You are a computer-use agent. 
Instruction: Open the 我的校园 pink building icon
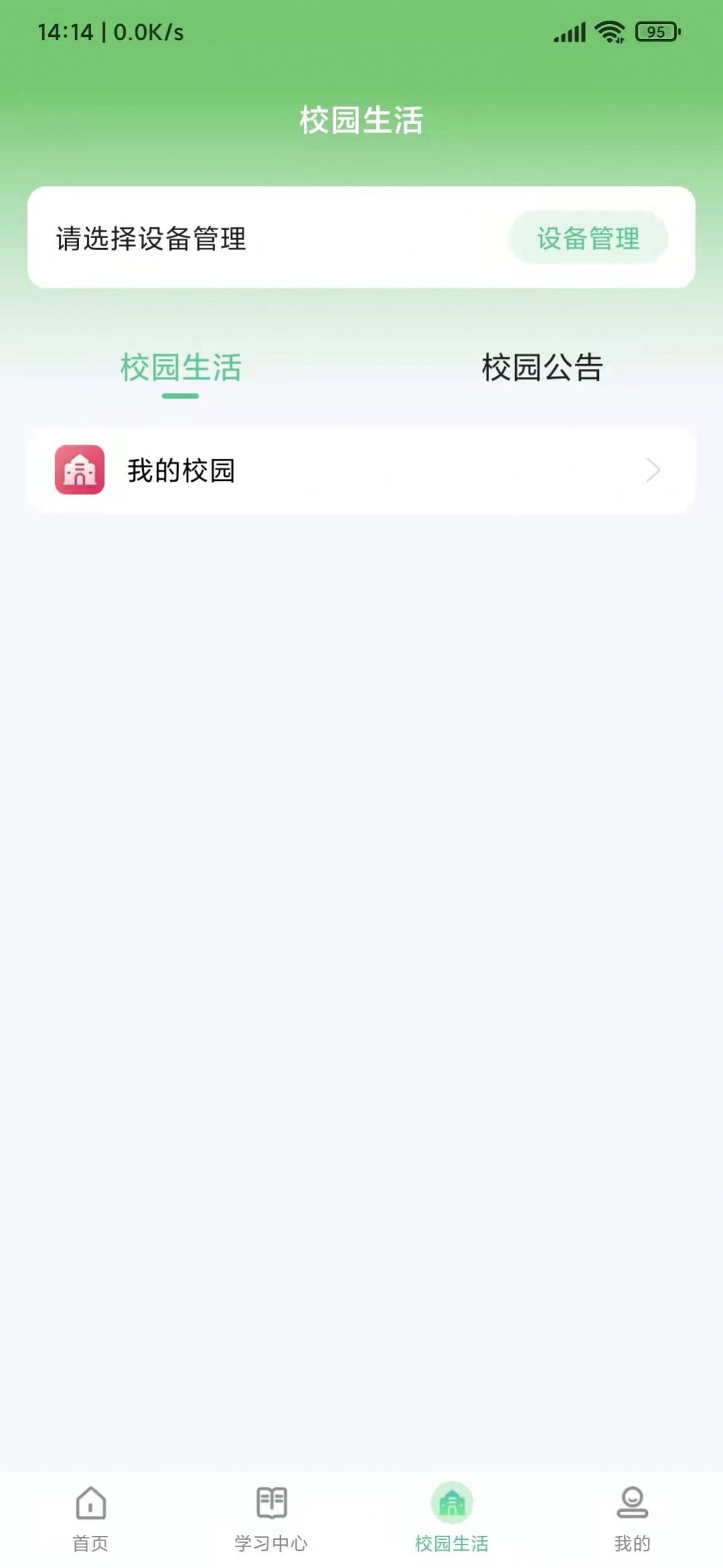[x=80, y=471]
